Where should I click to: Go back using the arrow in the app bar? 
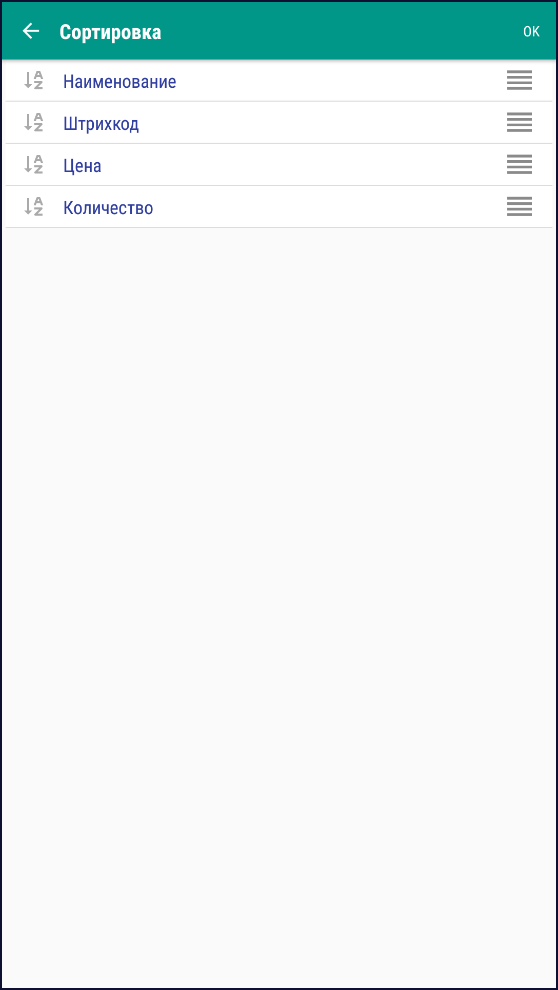coord(30,31)
